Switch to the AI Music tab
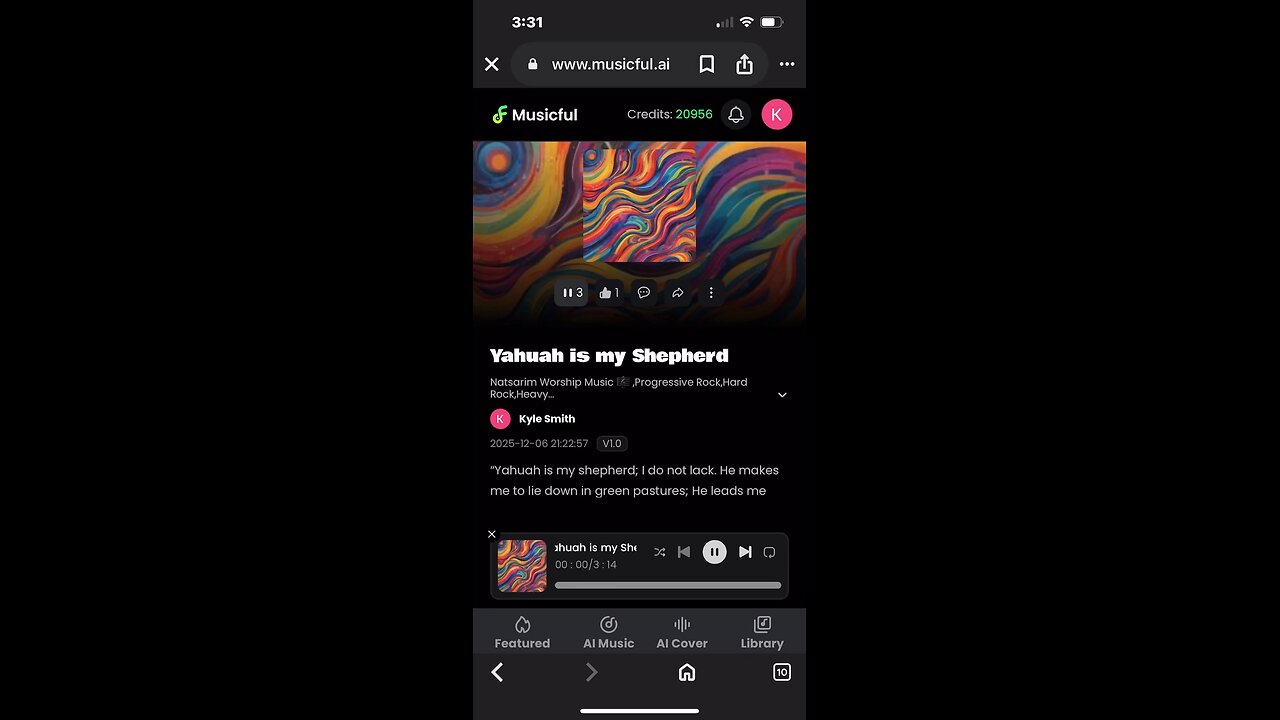The width and height of the screenshot is (1280, 720). 608,633
